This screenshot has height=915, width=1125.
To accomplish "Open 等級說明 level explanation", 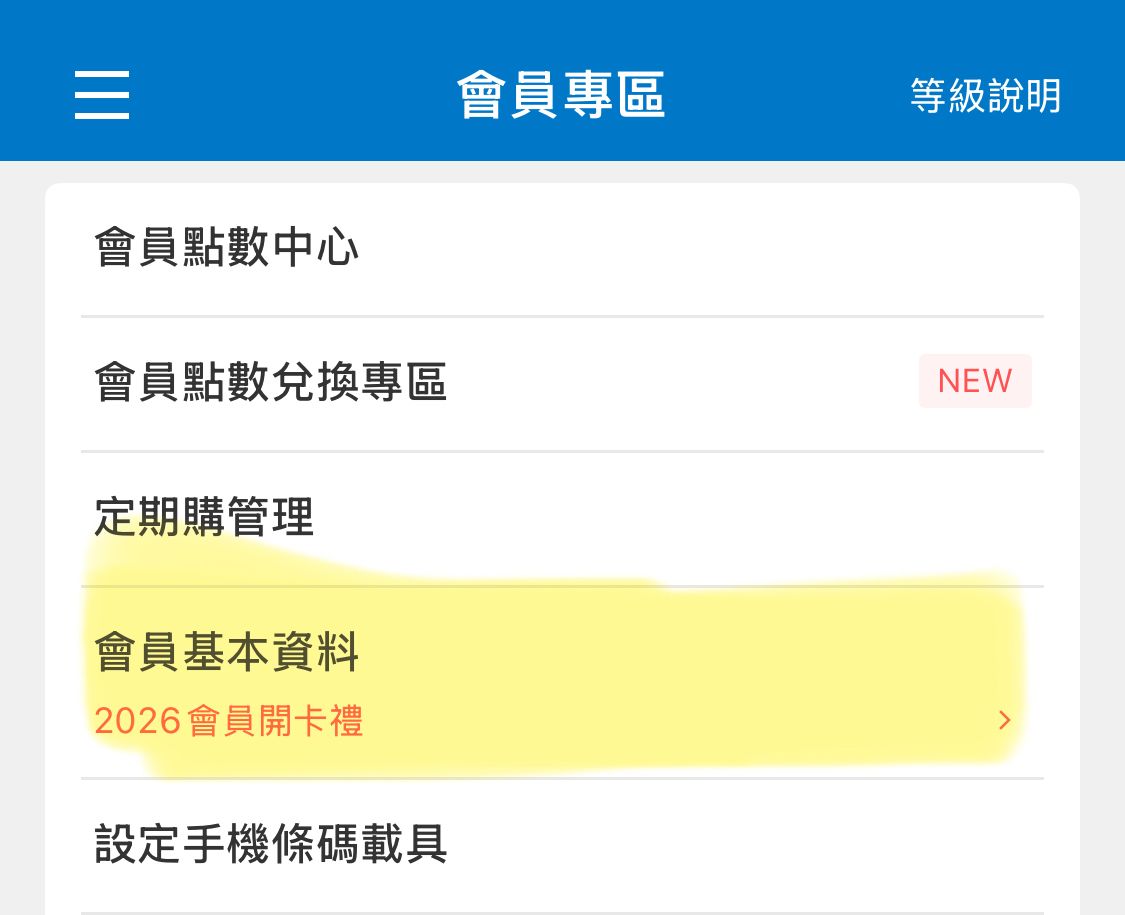I will click(x=985, y=97).
